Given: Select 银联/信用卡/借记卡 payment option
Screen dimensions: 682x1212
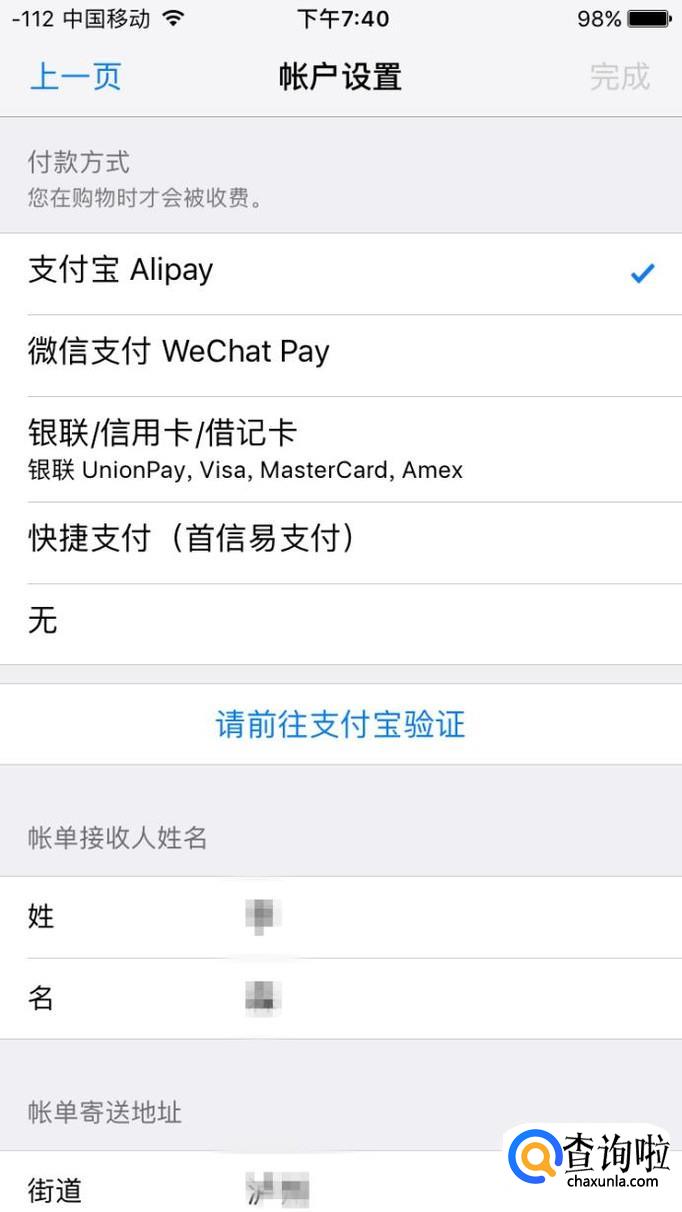Looking at the screenshot, I should (x=340, y=448).
